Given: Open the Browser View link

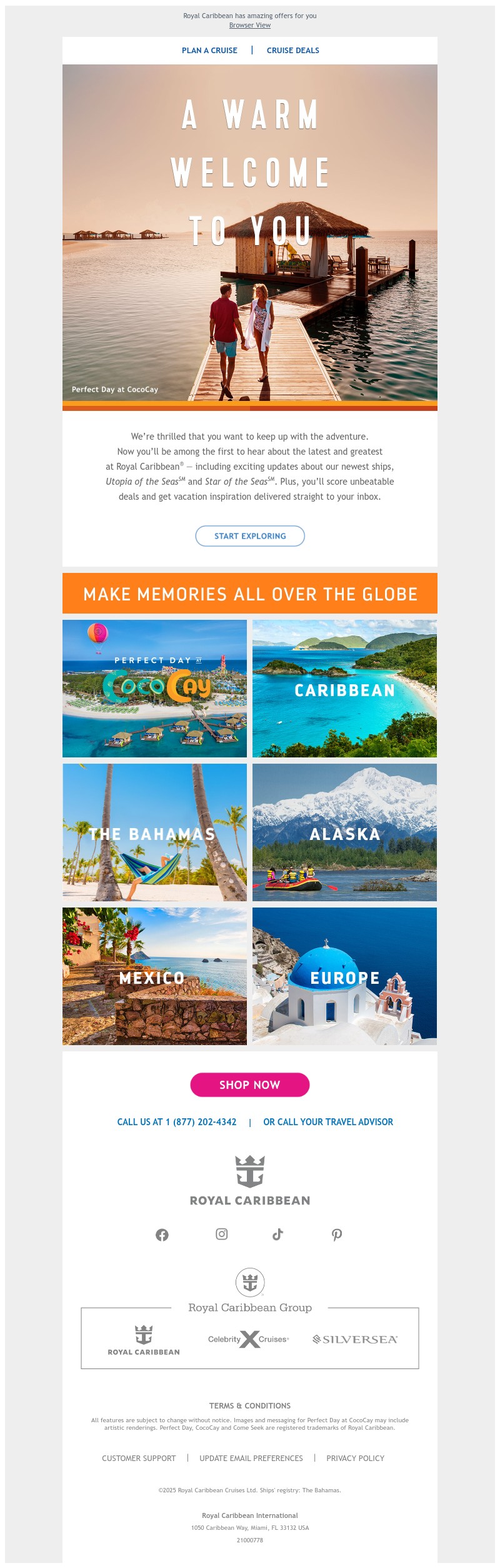Looking at the screenshot, I should [x=249, y=25].
